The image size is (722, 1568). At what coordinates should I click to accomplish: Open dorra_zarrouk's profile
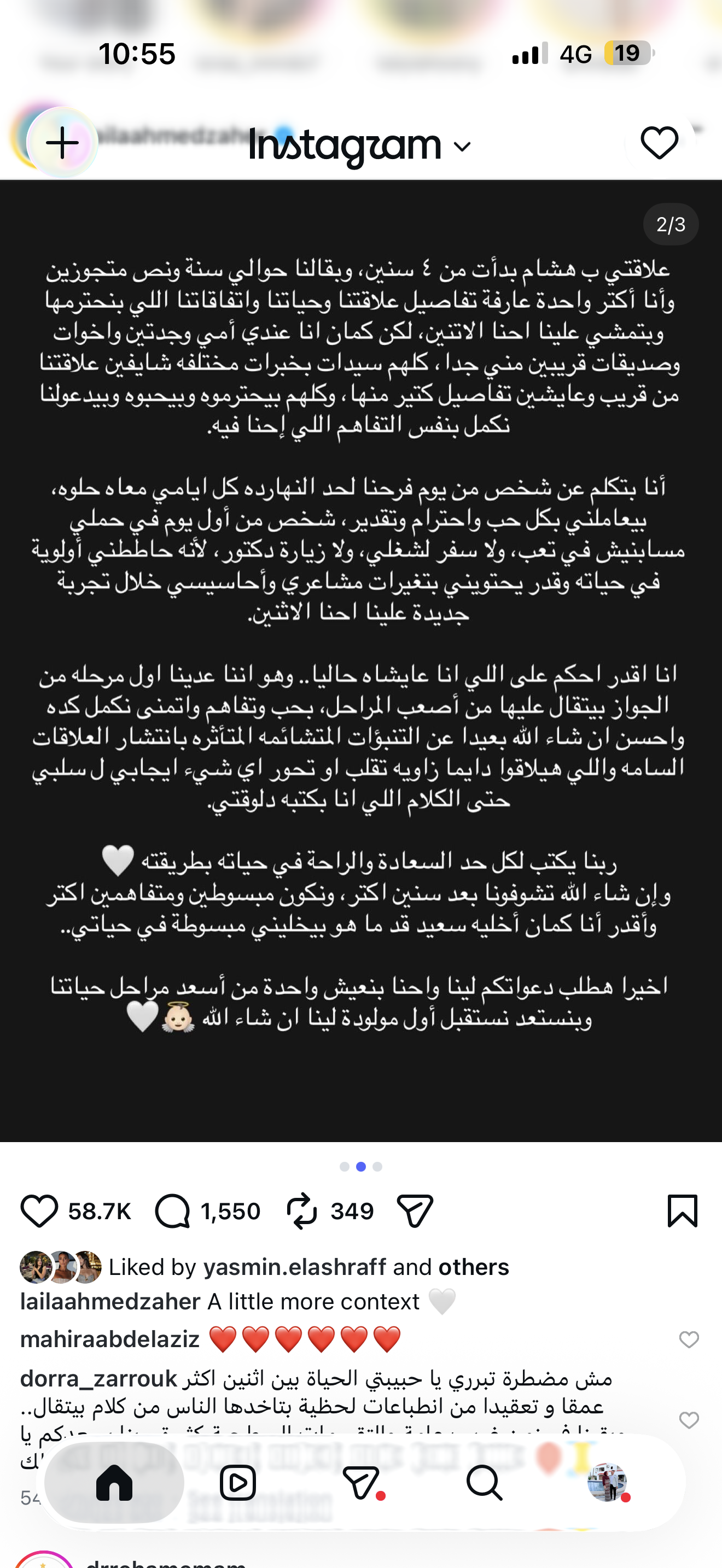pos(98,1379)
